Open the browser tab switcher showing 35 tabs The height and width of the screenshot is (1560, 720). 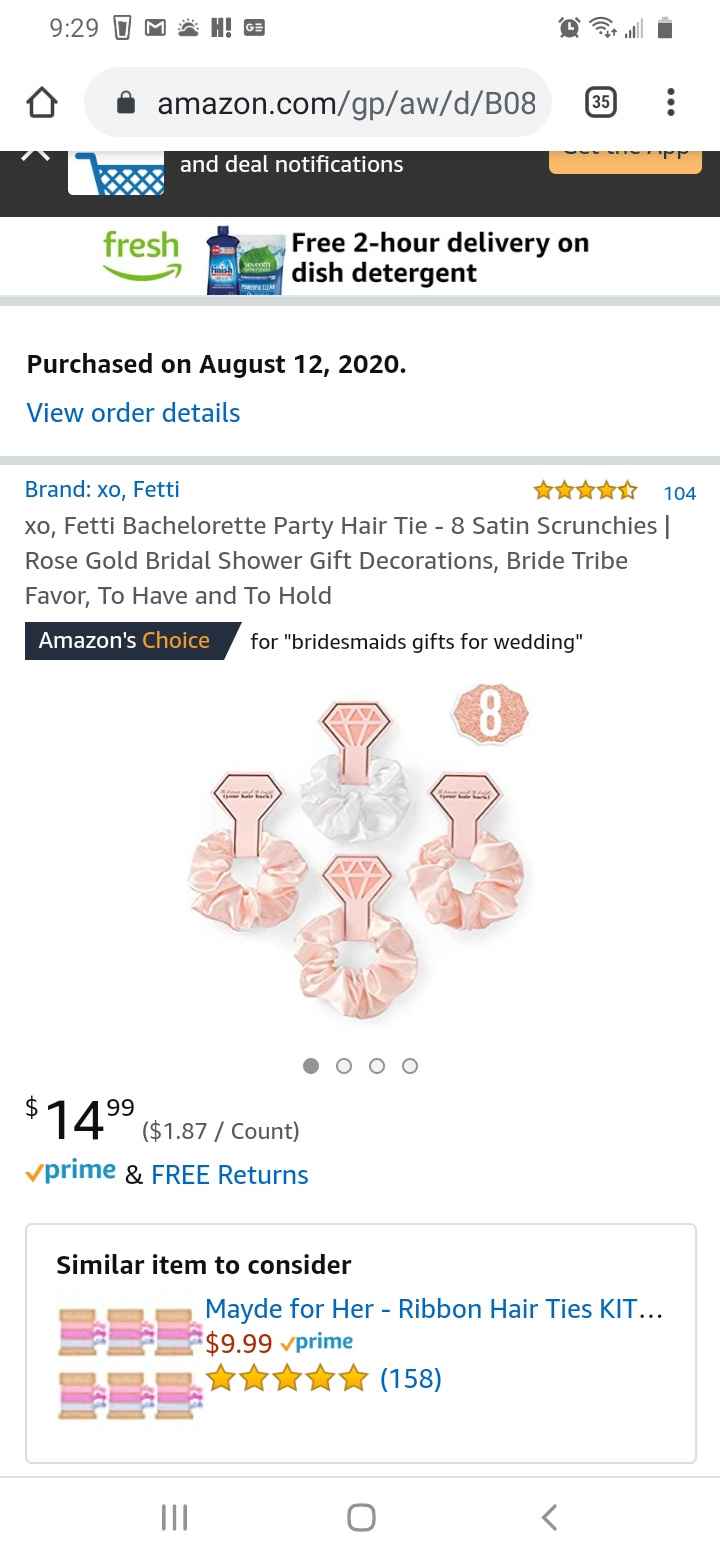coord(601,101)
